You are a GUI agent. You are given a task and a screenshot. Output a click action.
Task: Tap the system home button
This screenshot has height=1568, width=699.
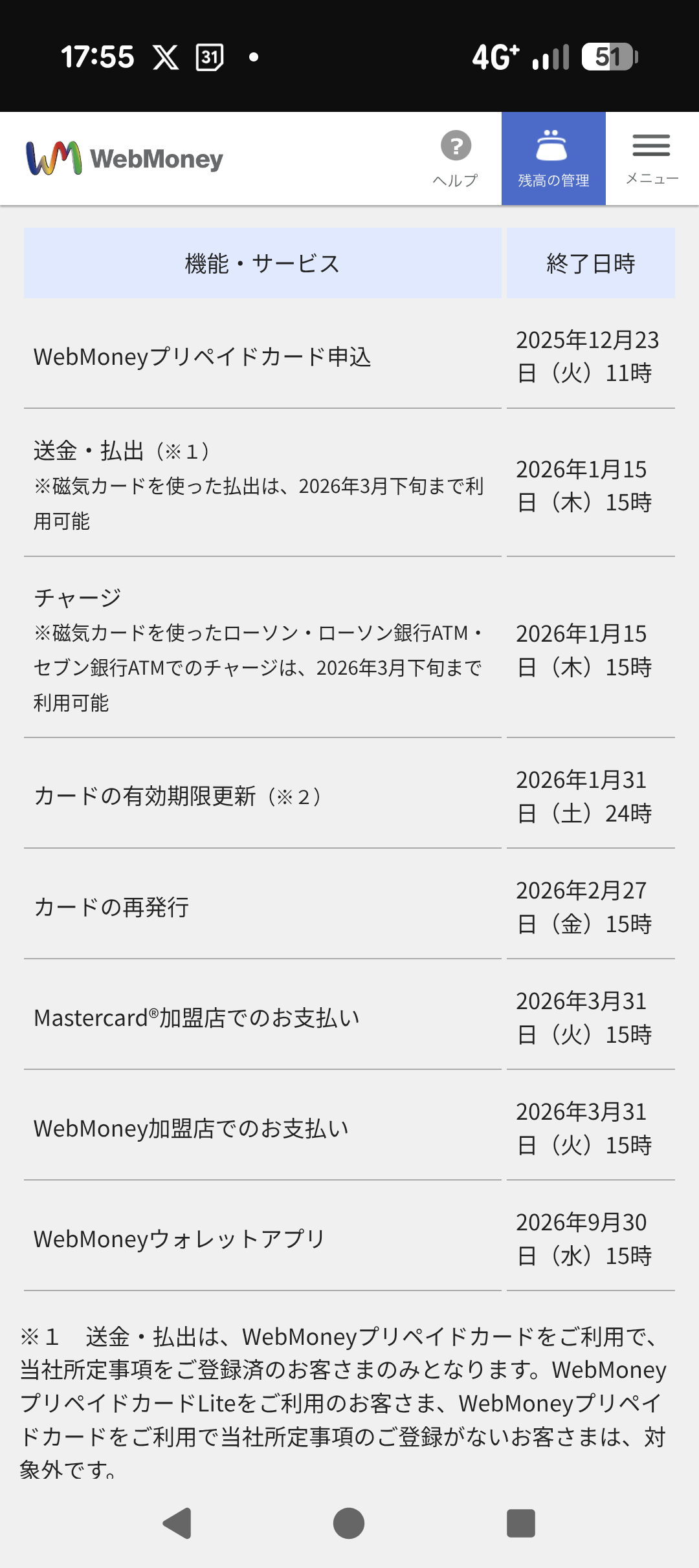tap(349, 1523)
